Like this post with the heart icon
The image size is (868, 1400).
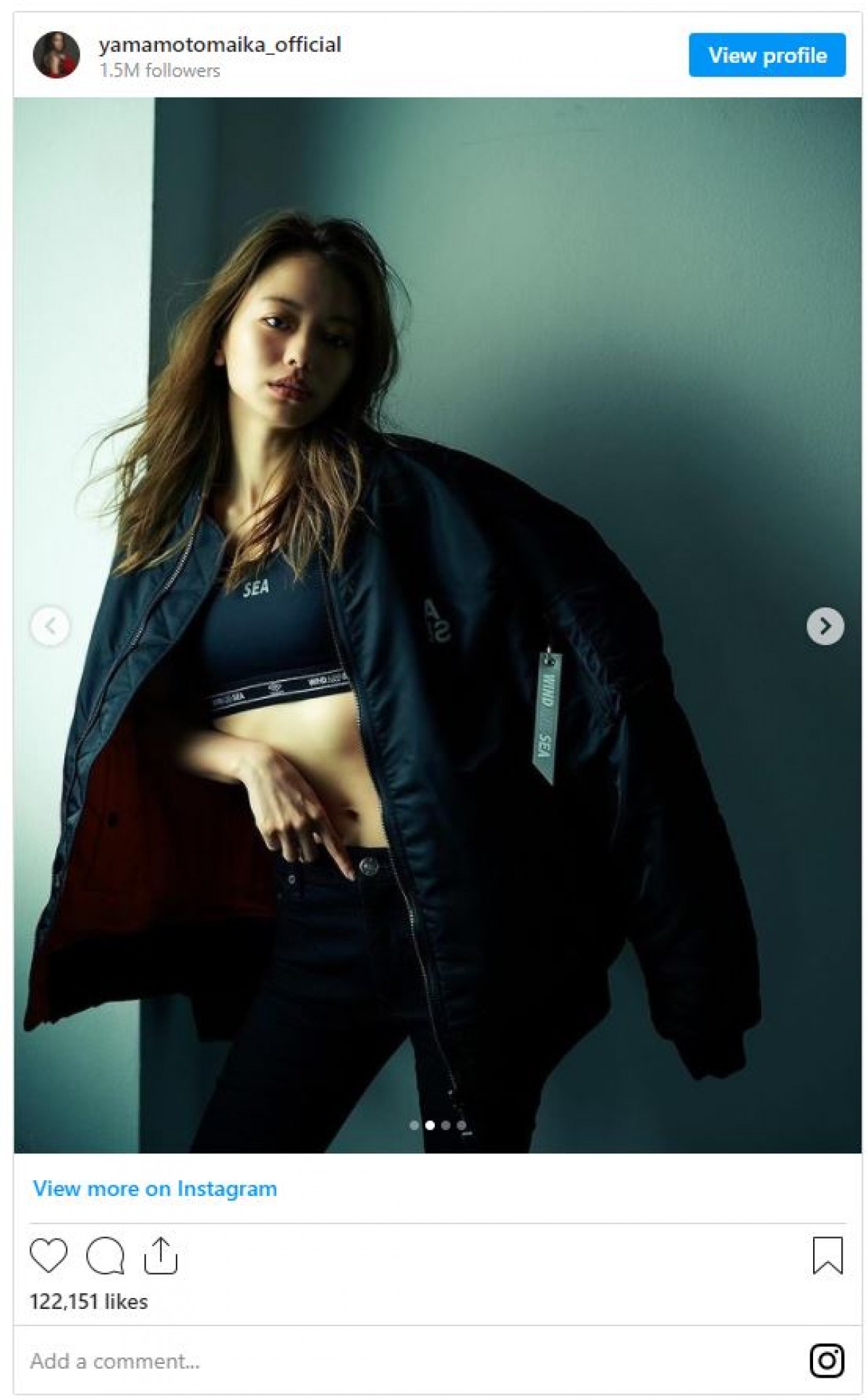coord(48,1255)
